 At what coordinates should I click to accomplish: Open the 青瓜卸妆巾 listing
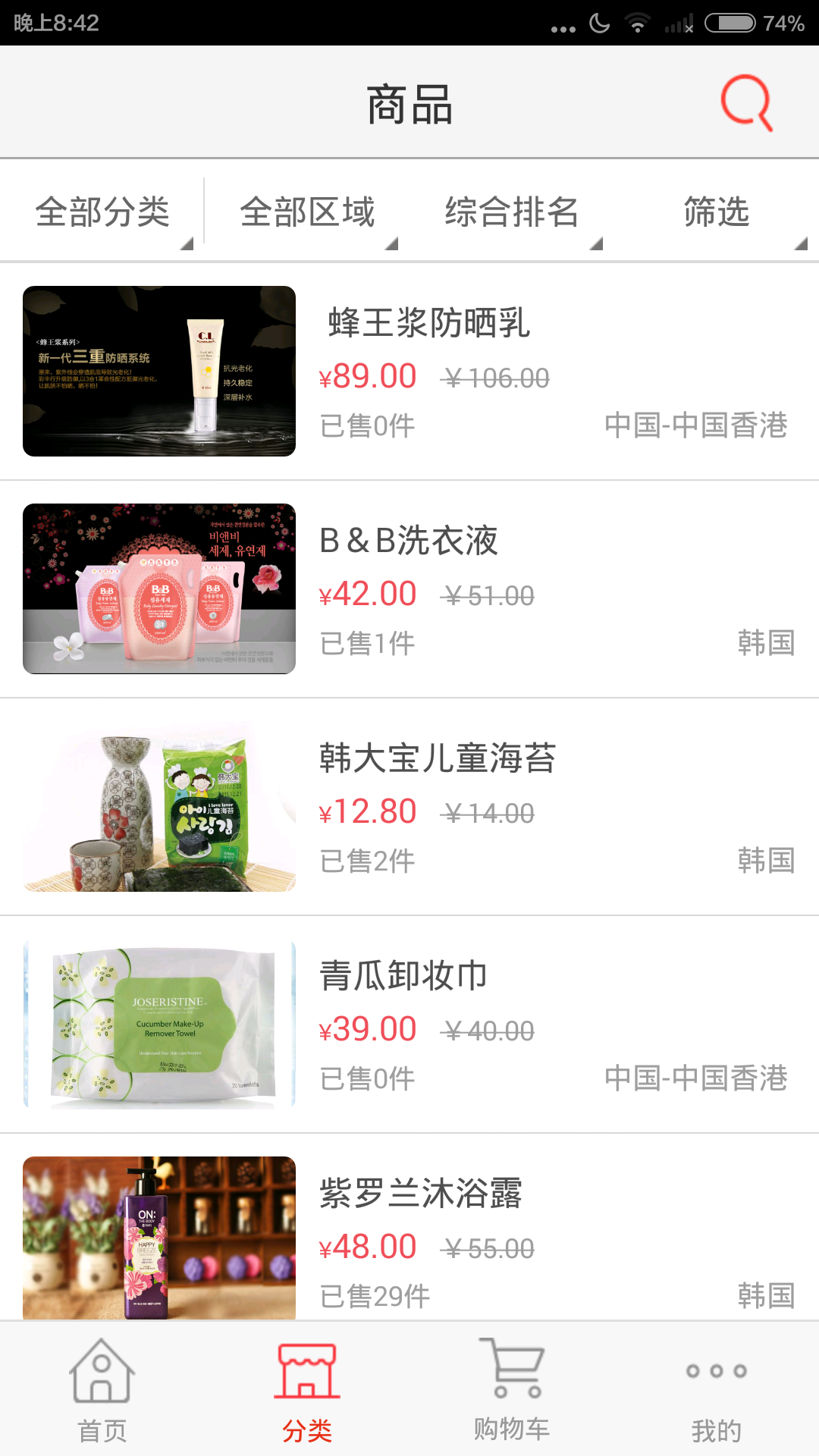[x=409, y=1025]
